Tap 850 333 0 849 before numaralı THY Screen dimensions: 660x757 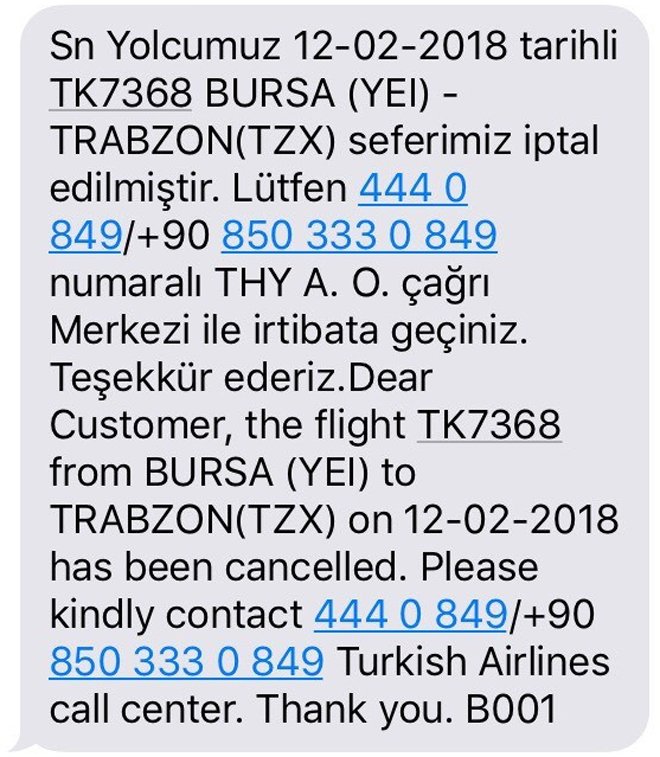(359, 237)
